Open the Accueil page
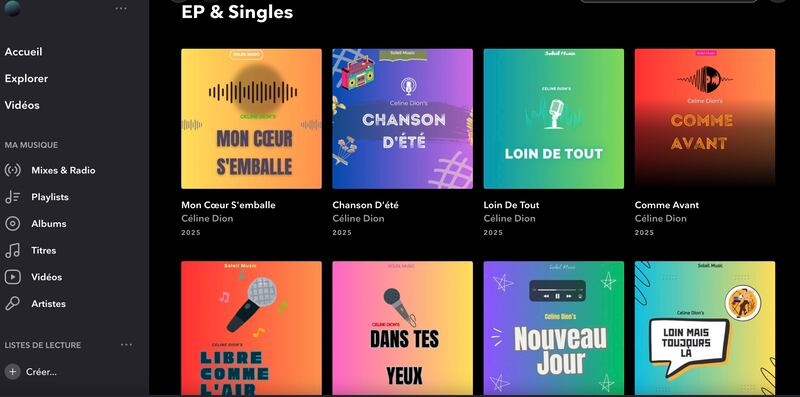Viewport: 800px width, 397px height. 23,52
